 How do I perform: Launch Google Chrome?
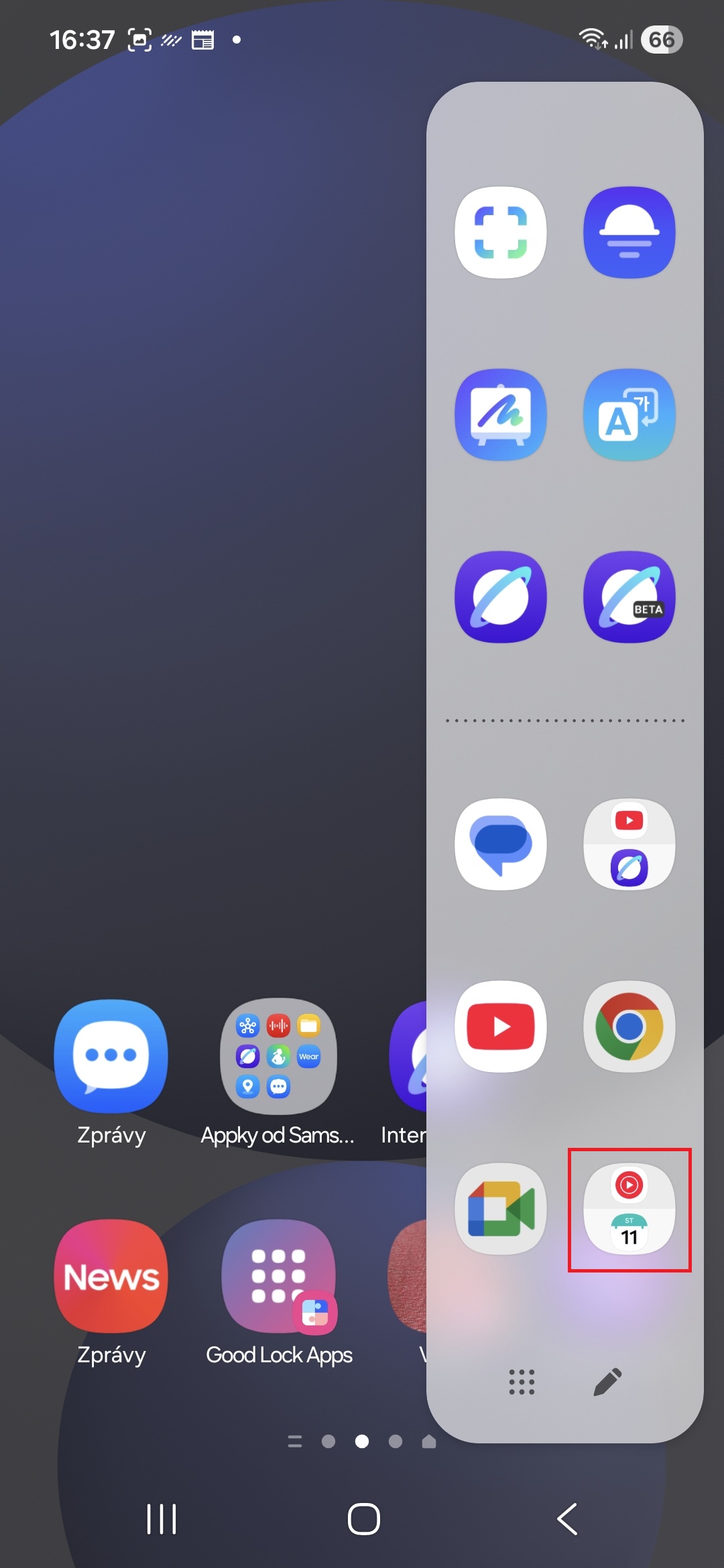point(629,1027)
